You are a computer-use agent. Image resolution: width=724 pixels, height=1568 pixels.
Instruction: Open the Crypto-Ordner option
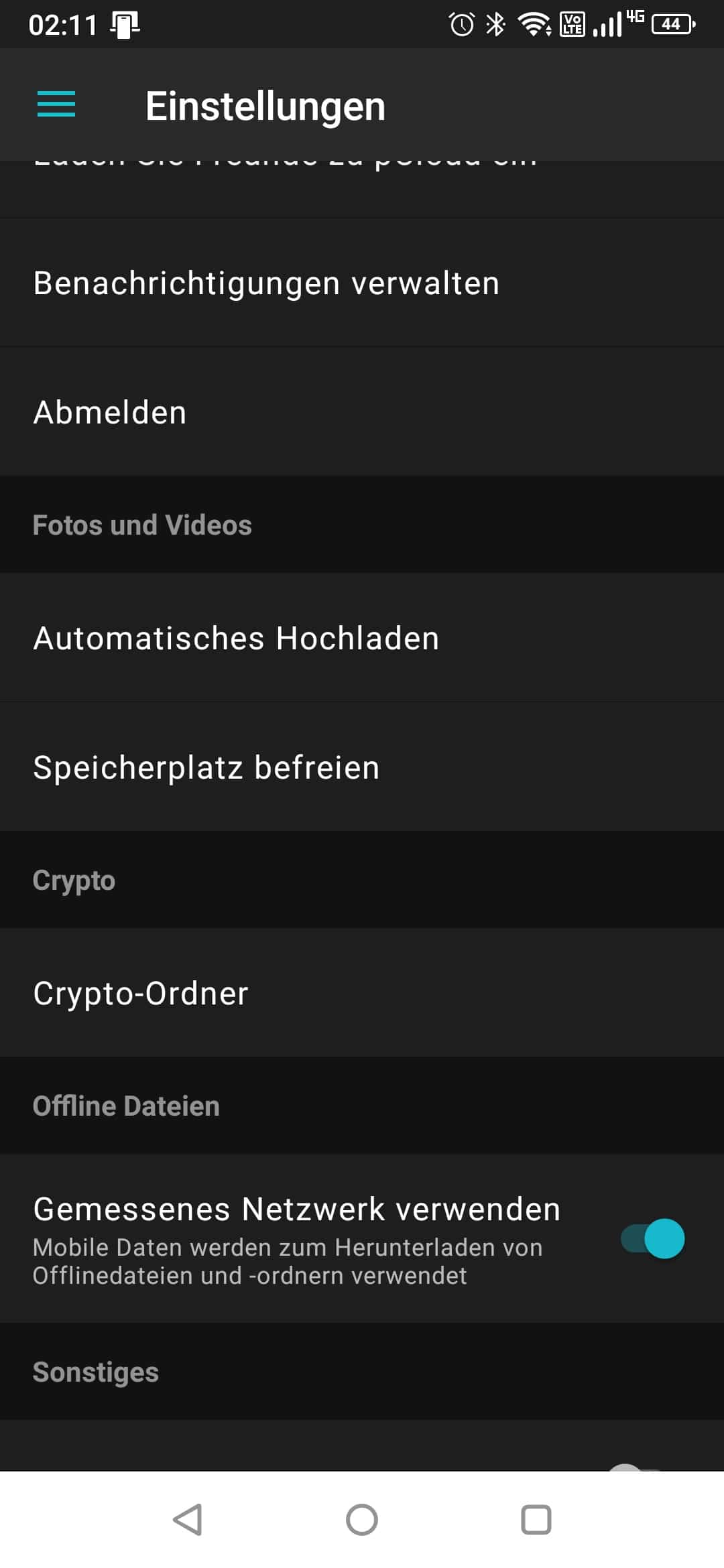click(362, 993)
